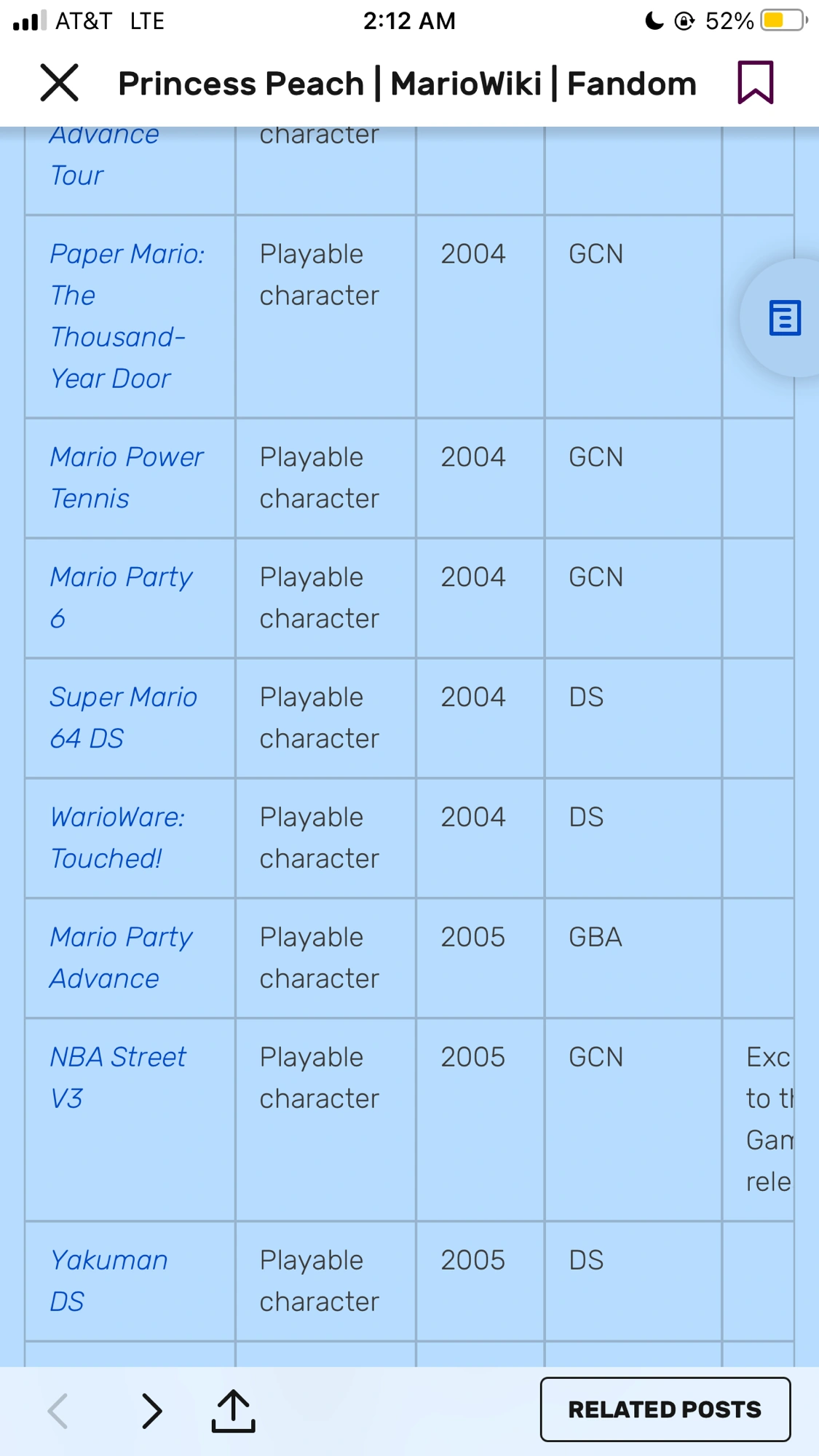The image size is (819, 1456).
Task: Close the in-app browser page
Action: click(59, 82)
